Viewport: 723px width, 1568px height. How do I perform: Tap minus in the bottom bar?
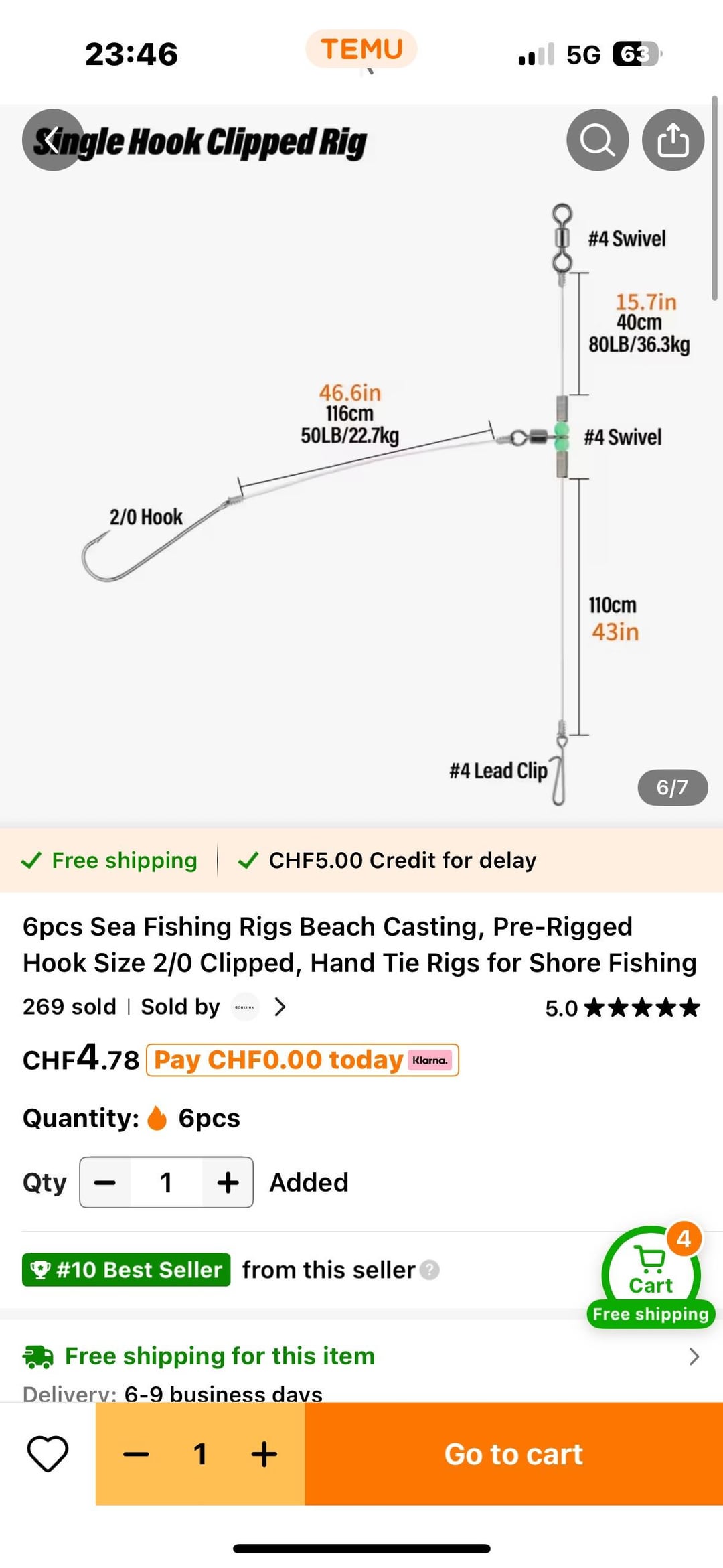click(x=136, y=1453)
